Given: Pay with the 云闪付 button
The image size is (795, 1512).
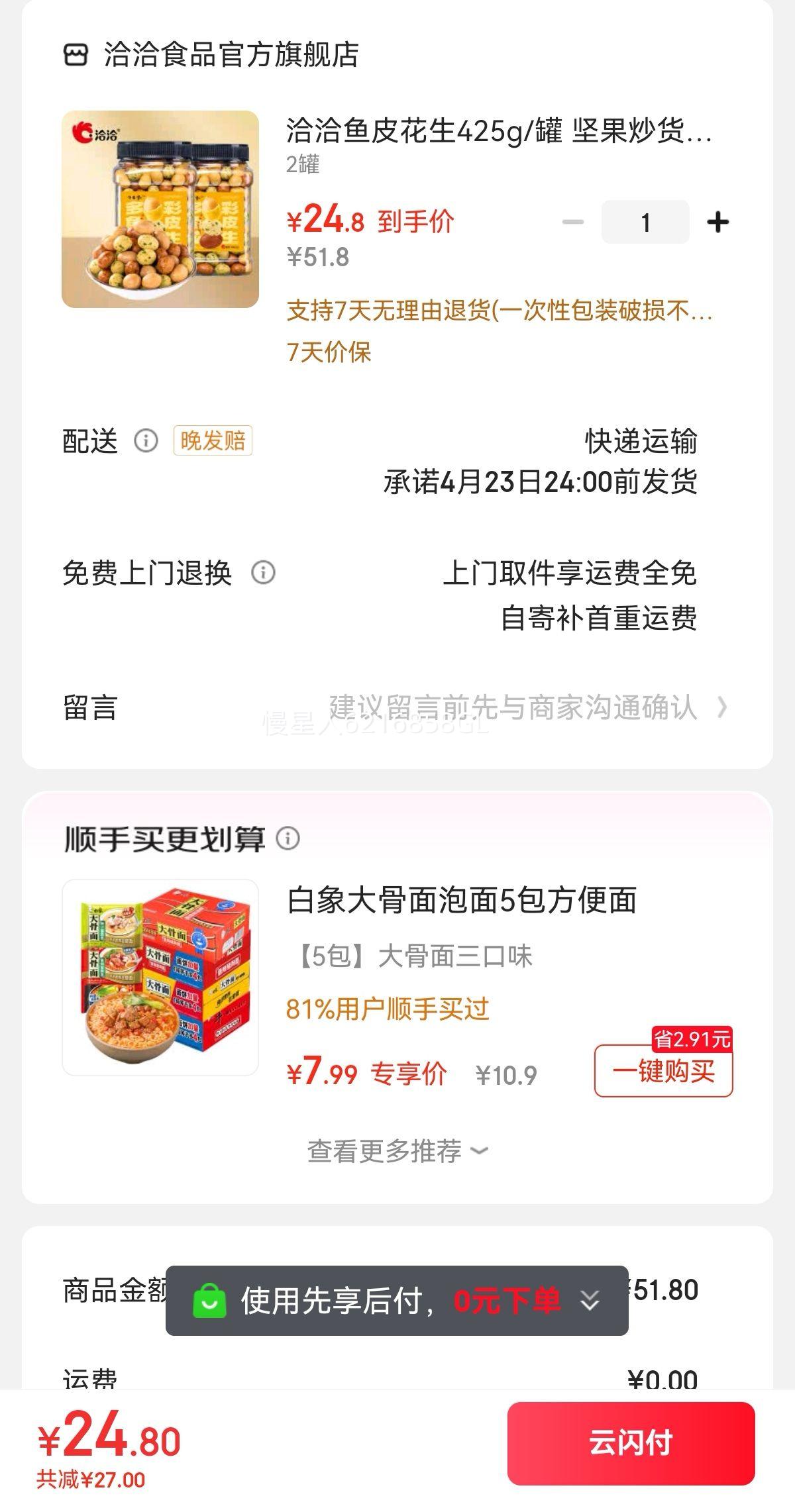Looking at the screenshot, I should tap(631, 1442).
